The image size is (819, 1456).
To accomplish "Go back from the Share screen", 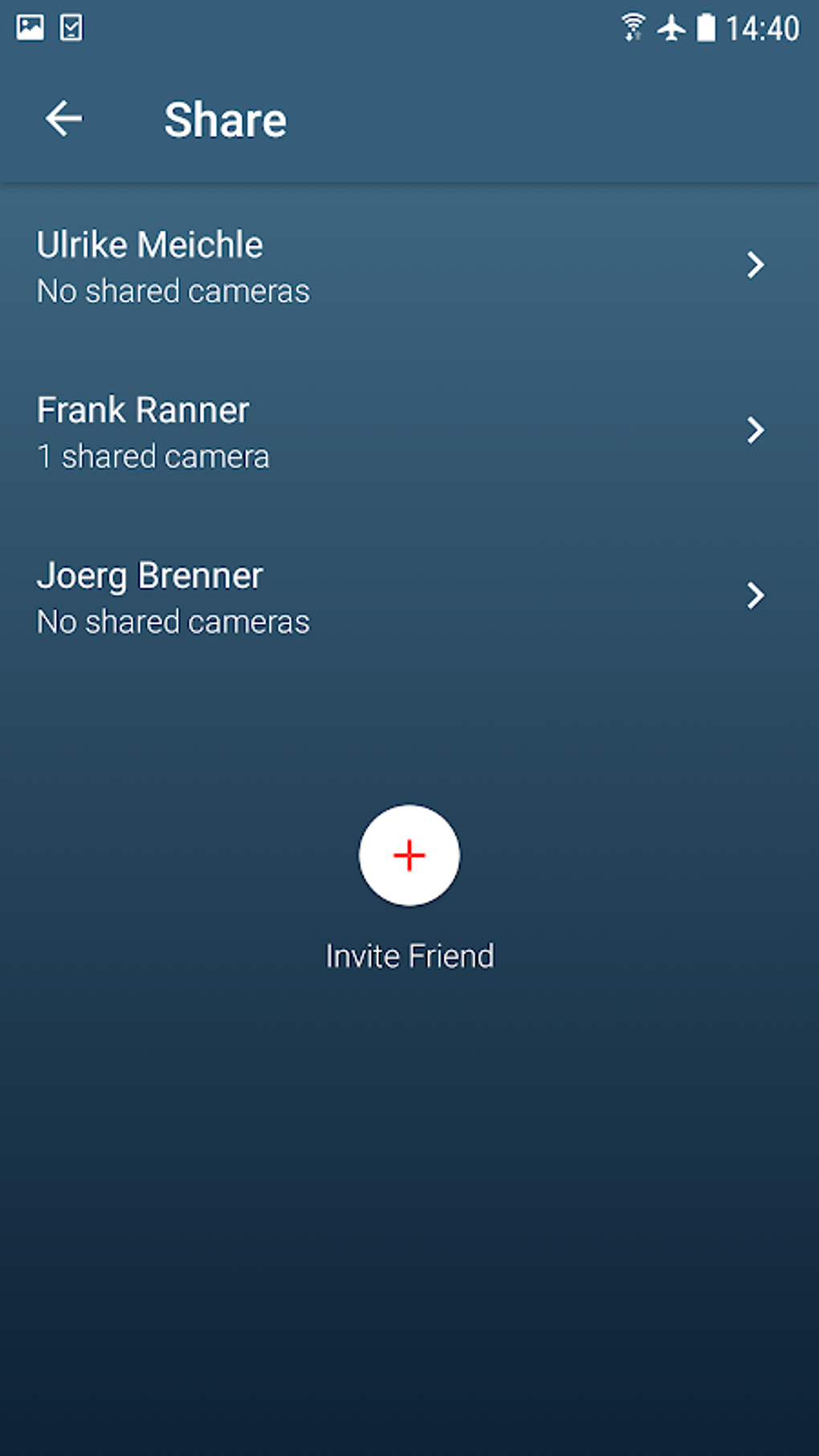I will point(63,120).
